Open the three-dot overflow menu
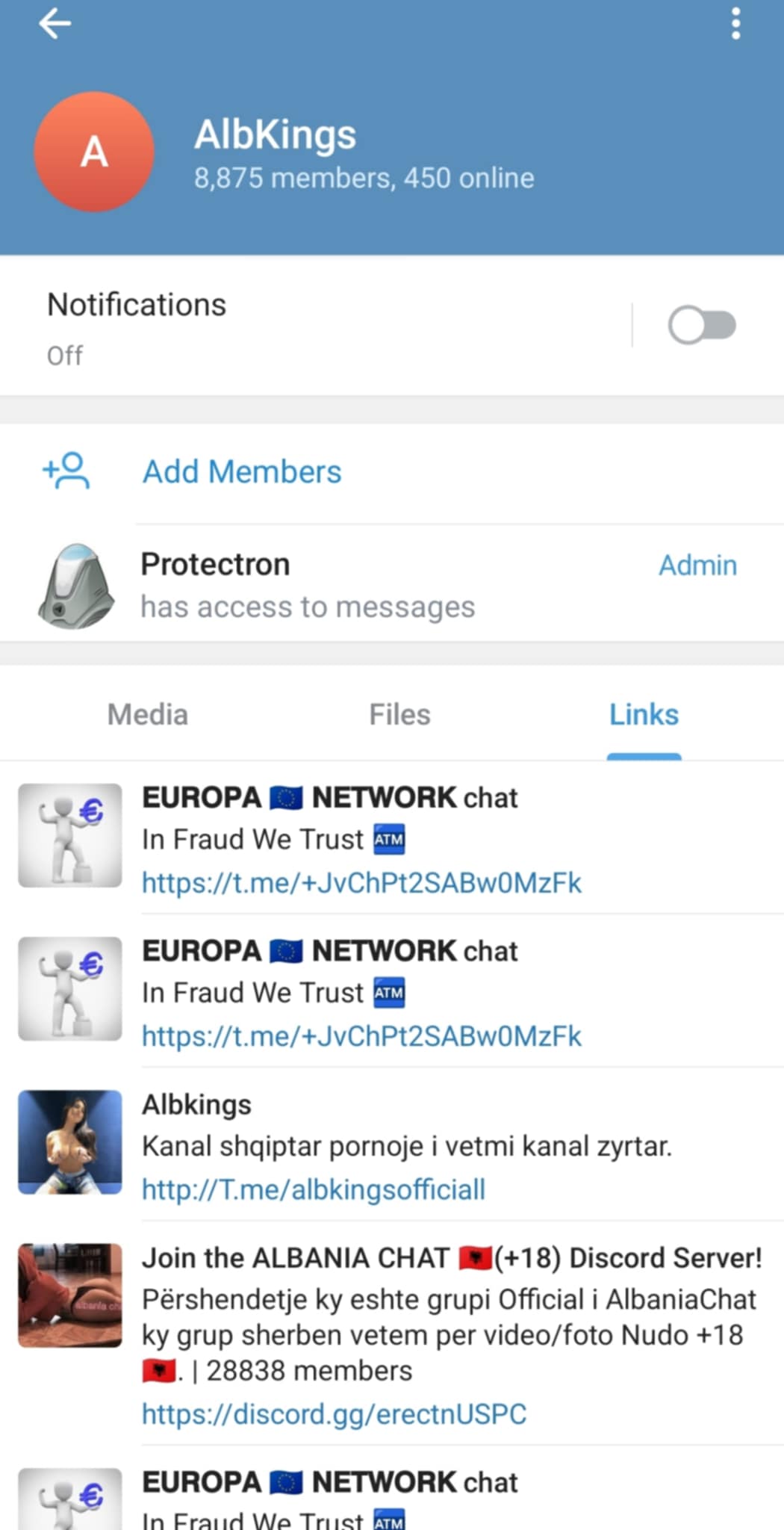 pyautogui.click(x=735, y=24)
